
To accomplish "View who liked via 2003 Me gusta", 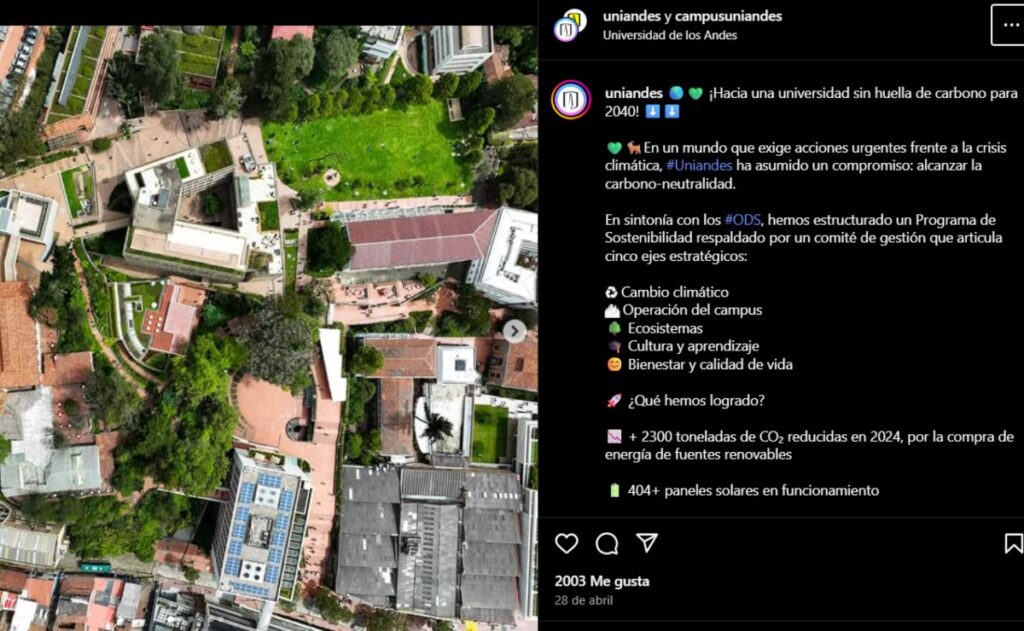I will click(602, 581).
